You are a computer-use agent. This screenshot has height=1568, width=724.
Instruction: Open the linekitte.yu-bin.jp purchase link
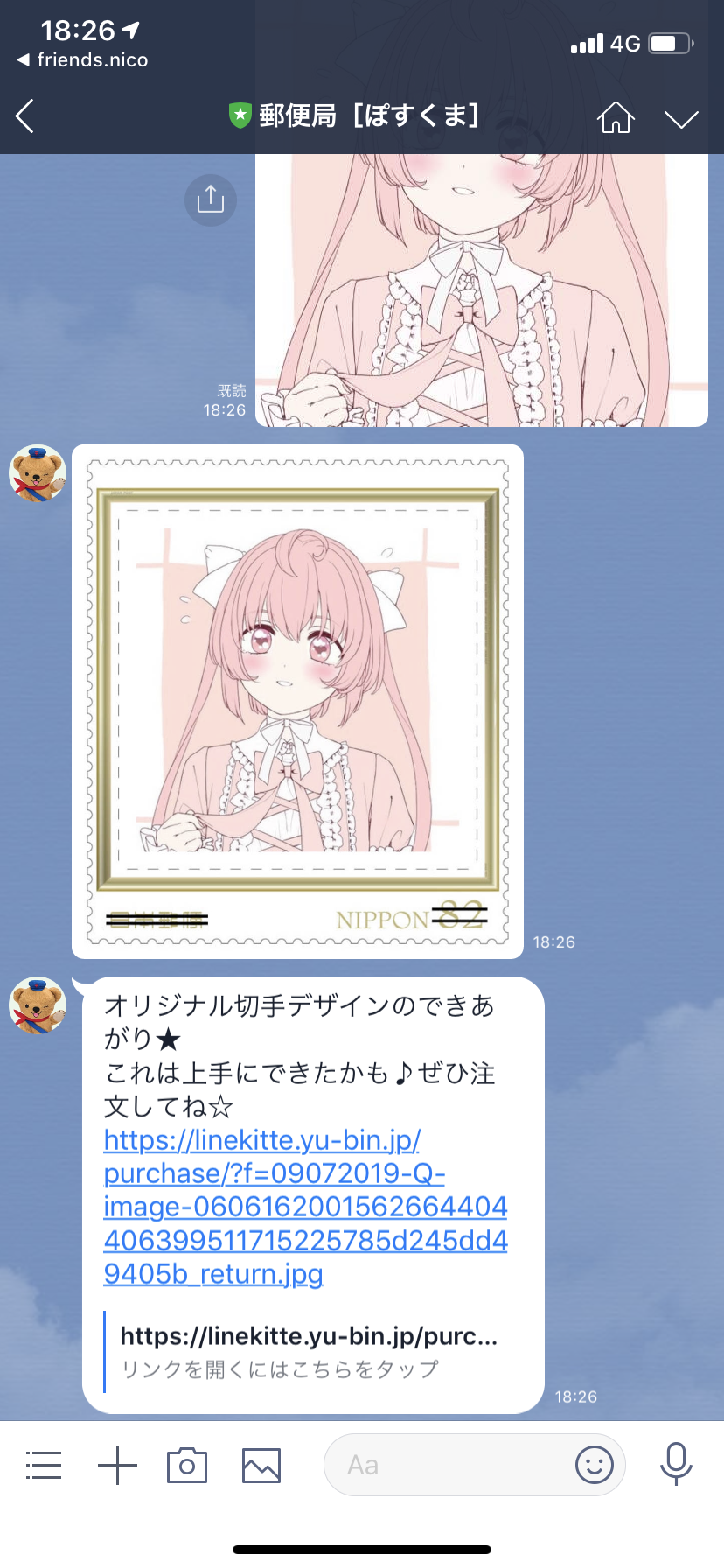305,1207
